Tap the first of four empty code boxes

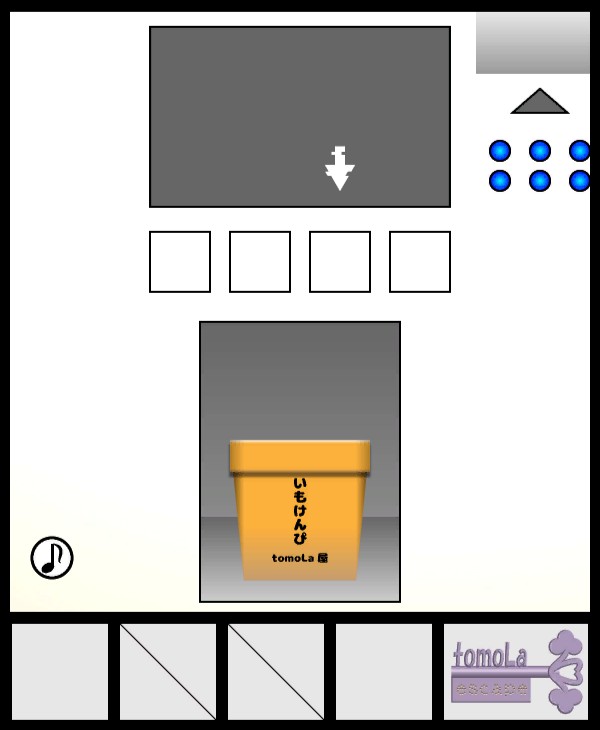[x=180, y=262]
